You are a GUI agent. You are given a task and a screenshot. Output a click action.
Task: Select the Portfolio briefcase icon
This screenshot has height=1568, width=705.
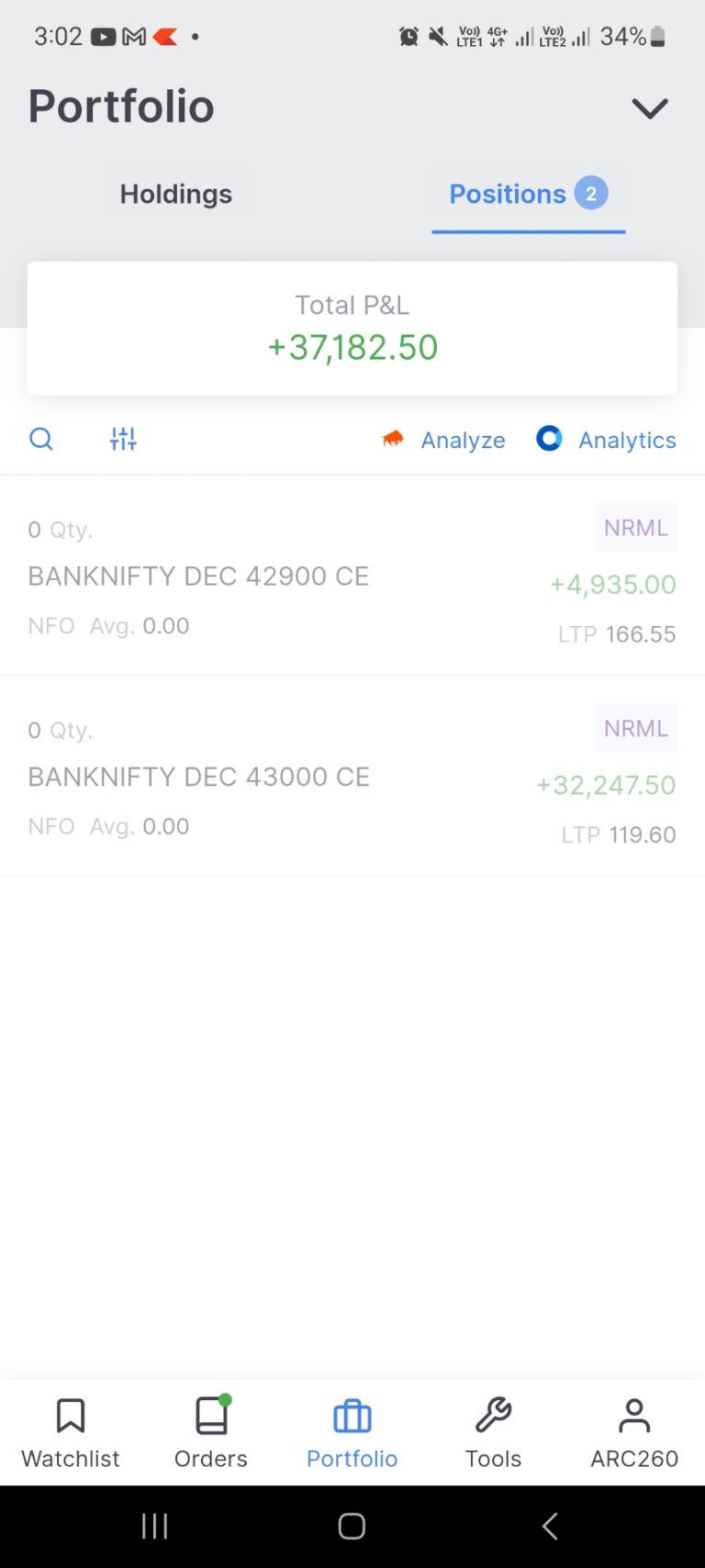point(352,1415)
